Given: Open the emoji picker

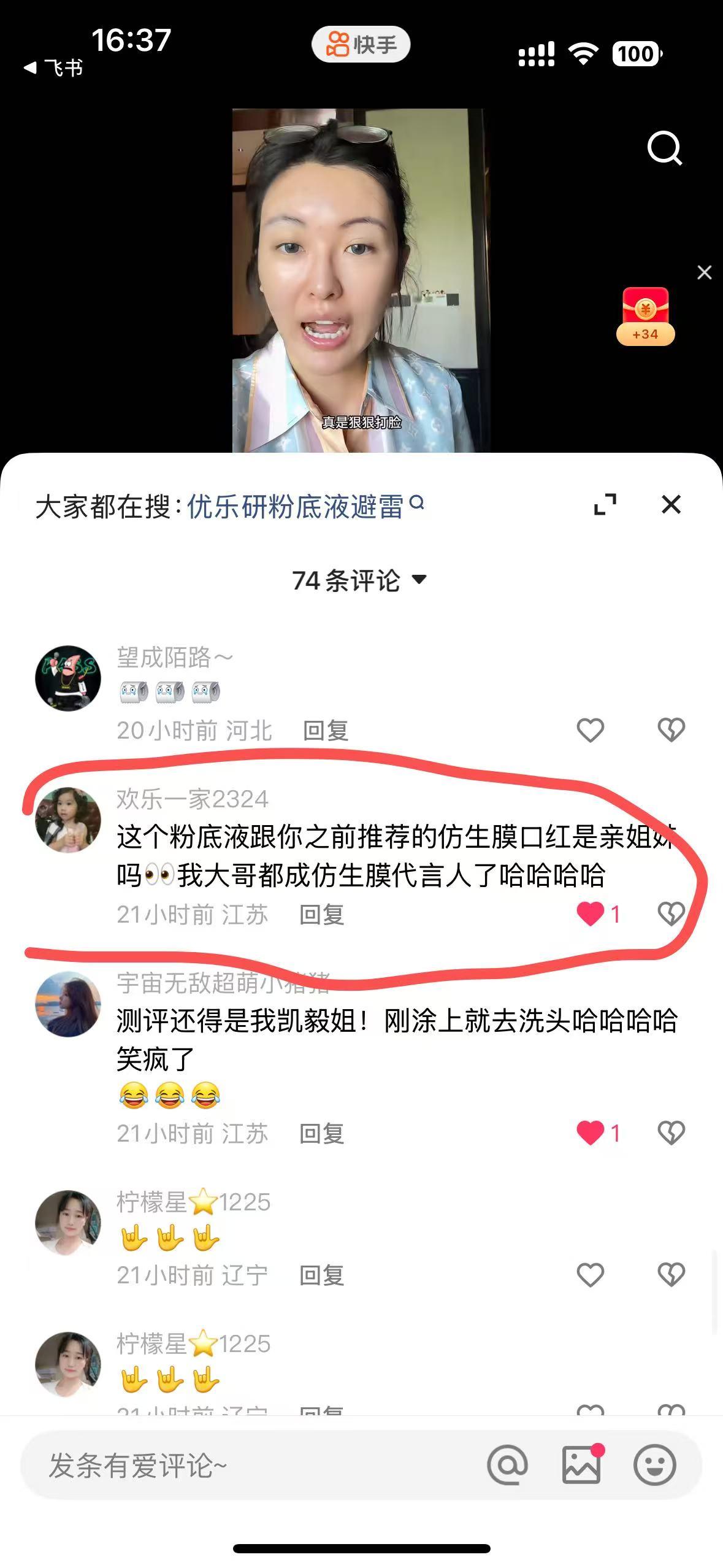Looking at the screenshot, I should (x=654, y=1466).
